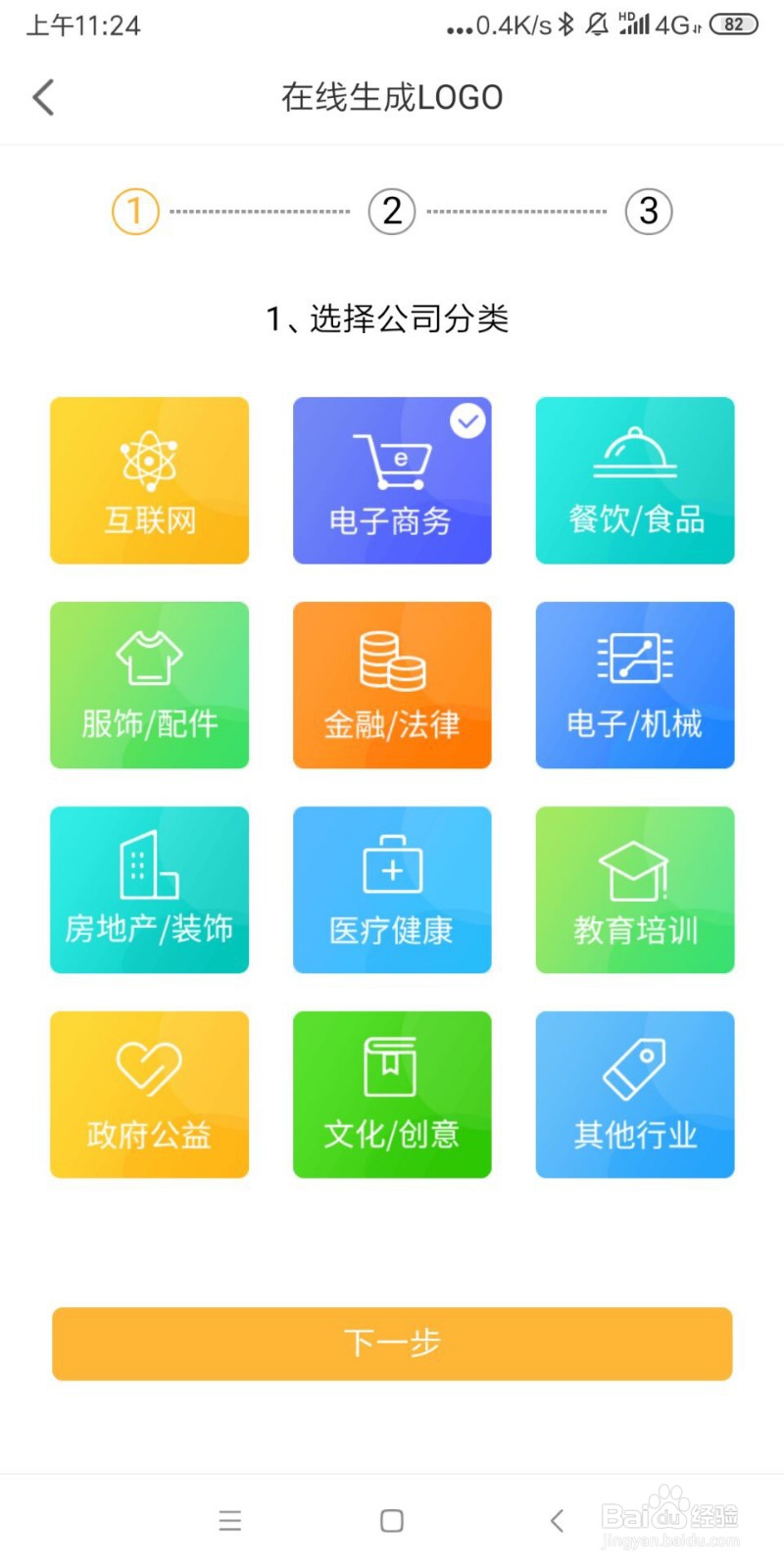Continue with the 下一步 button

coord(392,1344)
